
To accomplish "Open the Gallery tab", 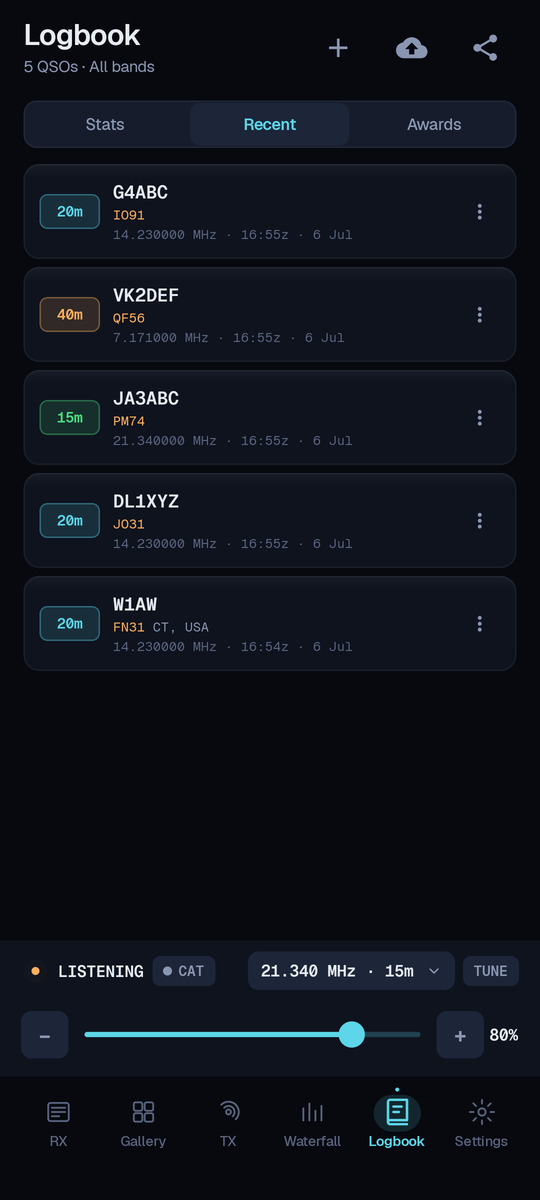I will coord(143,1123).
